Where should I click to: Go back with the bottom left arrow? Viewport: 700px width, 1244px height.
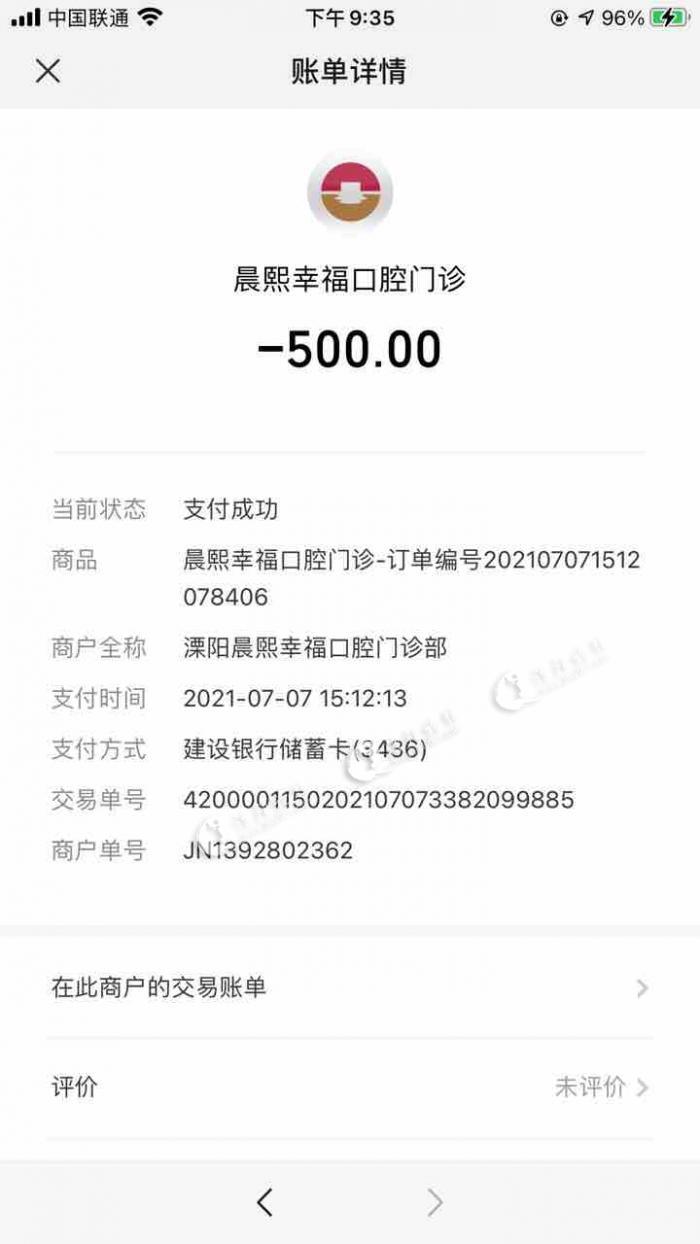click(x=265, y=1202)
